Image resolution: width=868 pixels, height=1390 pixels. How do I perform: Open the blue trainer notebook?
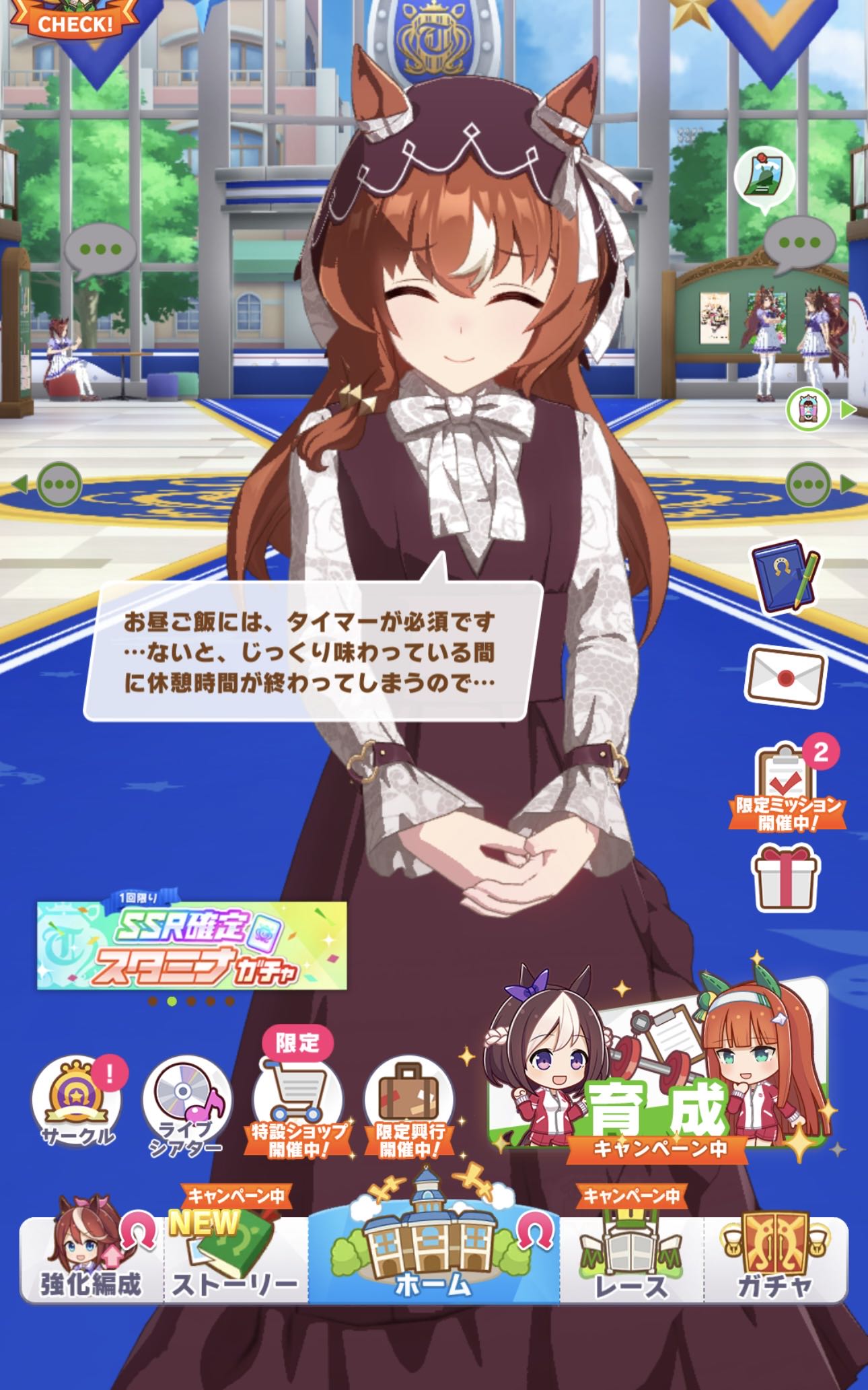point(785,579)
